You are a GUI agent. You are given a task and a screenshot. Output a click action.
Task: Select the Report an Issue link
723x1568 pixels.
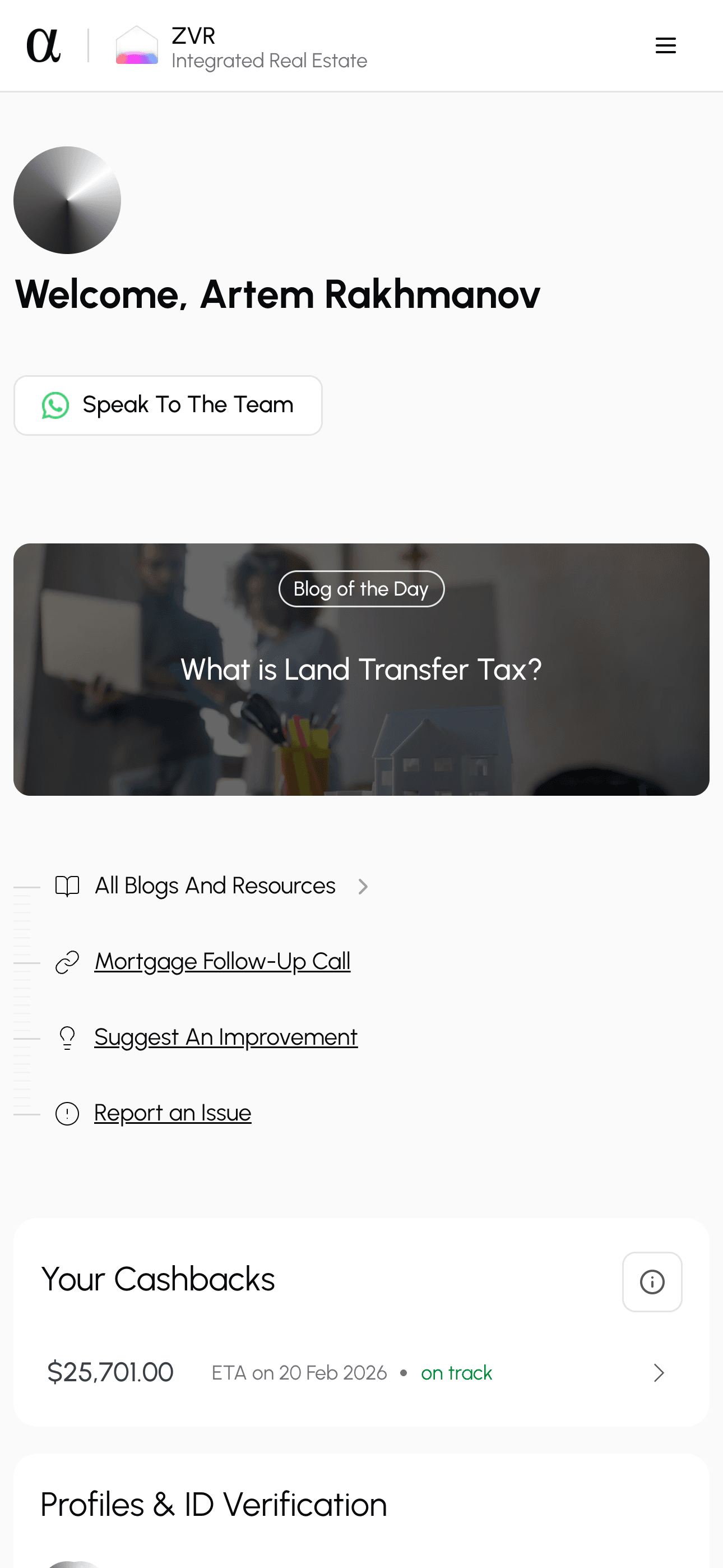172,1113
